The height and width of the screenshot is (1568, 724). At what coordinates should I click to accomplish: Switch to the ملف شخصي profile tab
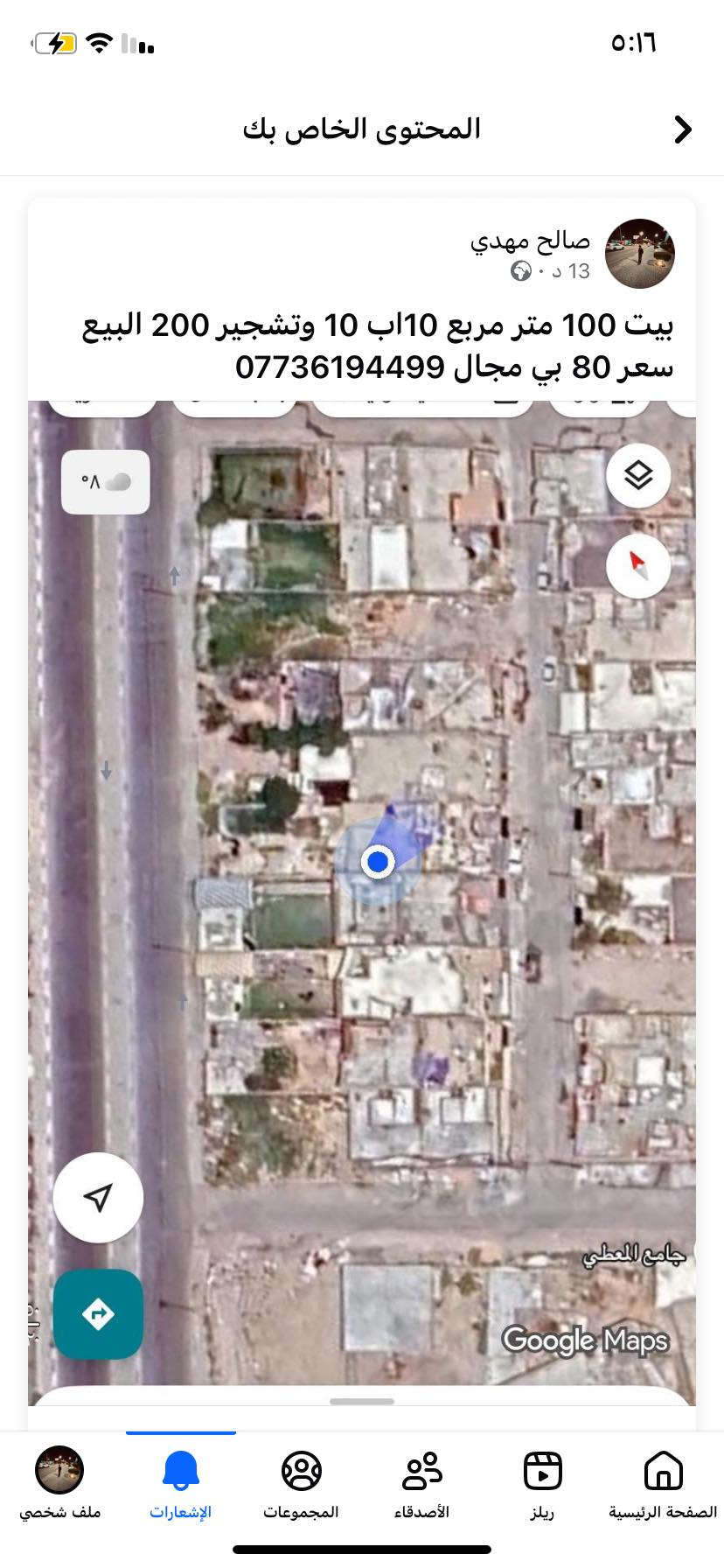[60, 1484]
